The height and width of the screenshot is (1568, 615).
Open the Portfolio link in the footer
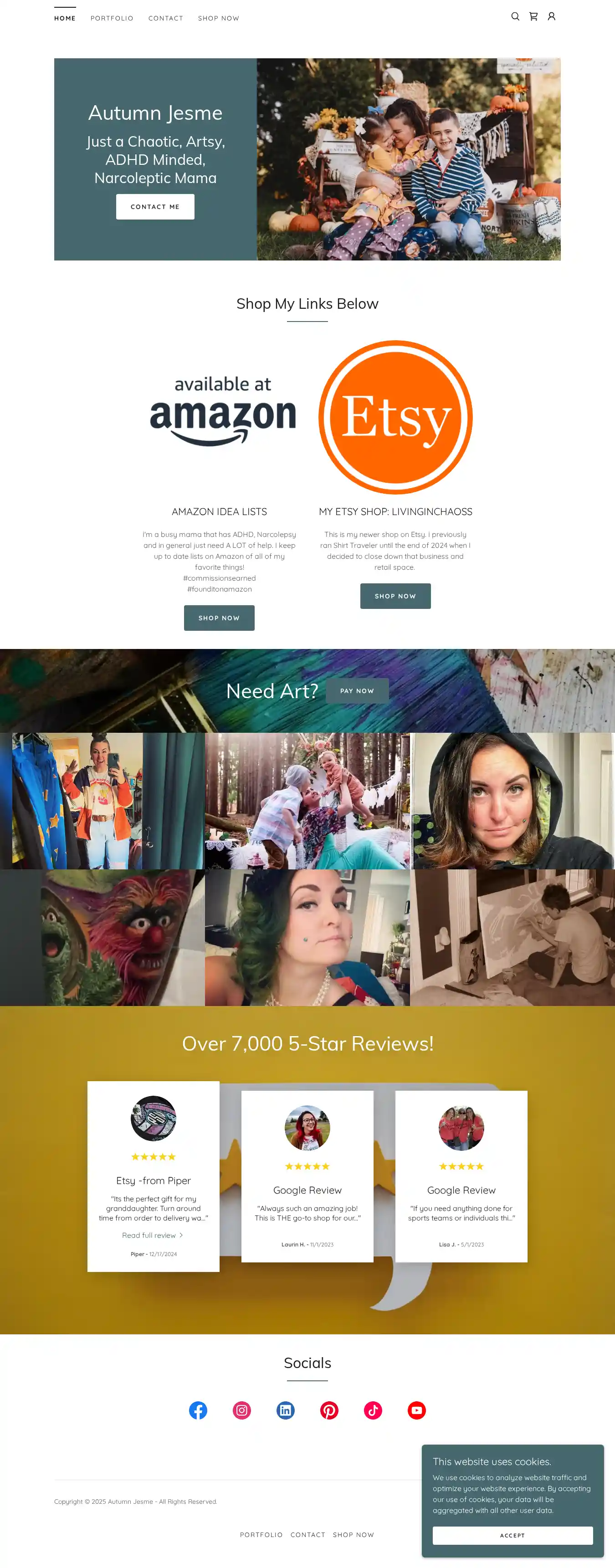(261, 1534)
